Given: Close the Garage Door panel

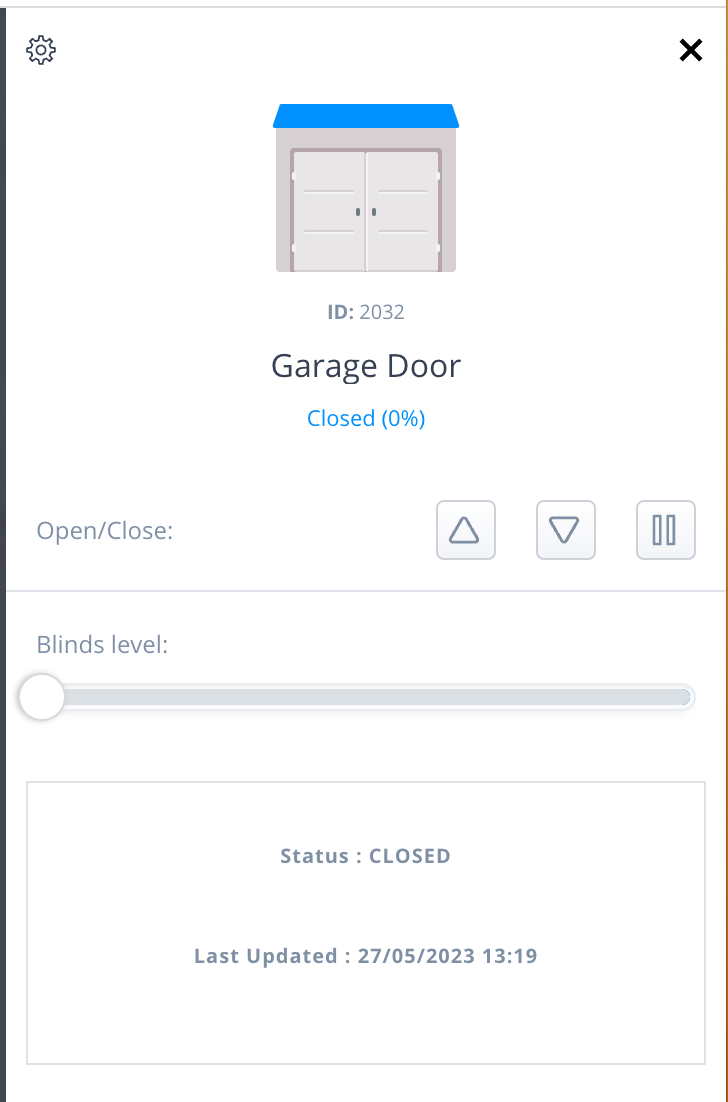Looking at the screenshot, I should tap(690, 51).
